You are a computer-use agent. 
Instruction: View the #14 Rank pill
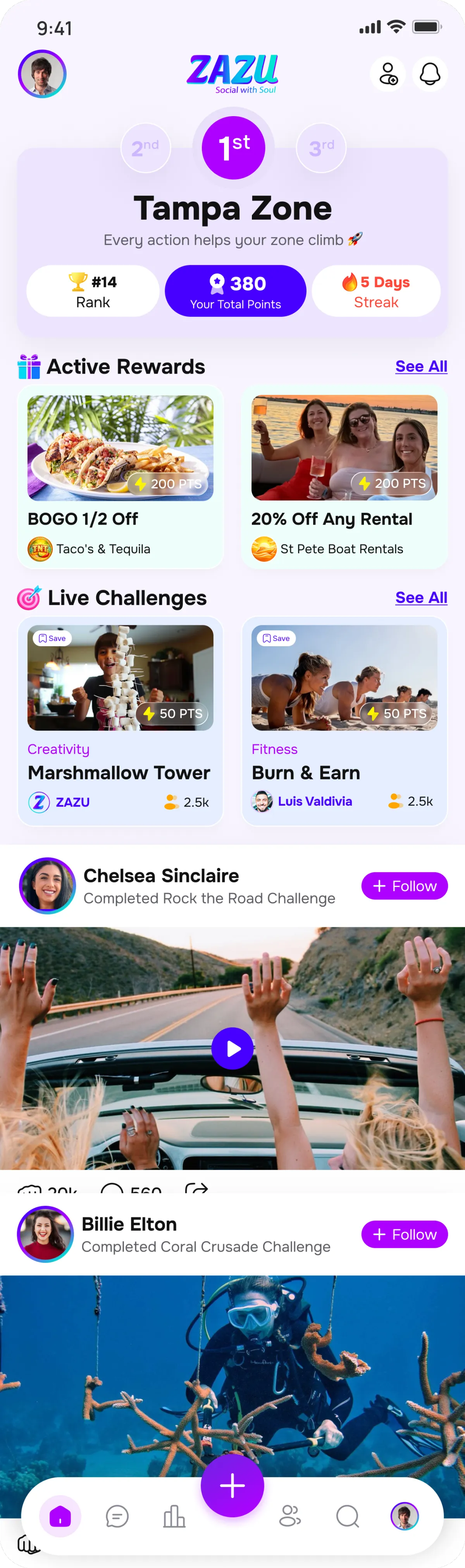pyautogui.click(x=93, y=291)
